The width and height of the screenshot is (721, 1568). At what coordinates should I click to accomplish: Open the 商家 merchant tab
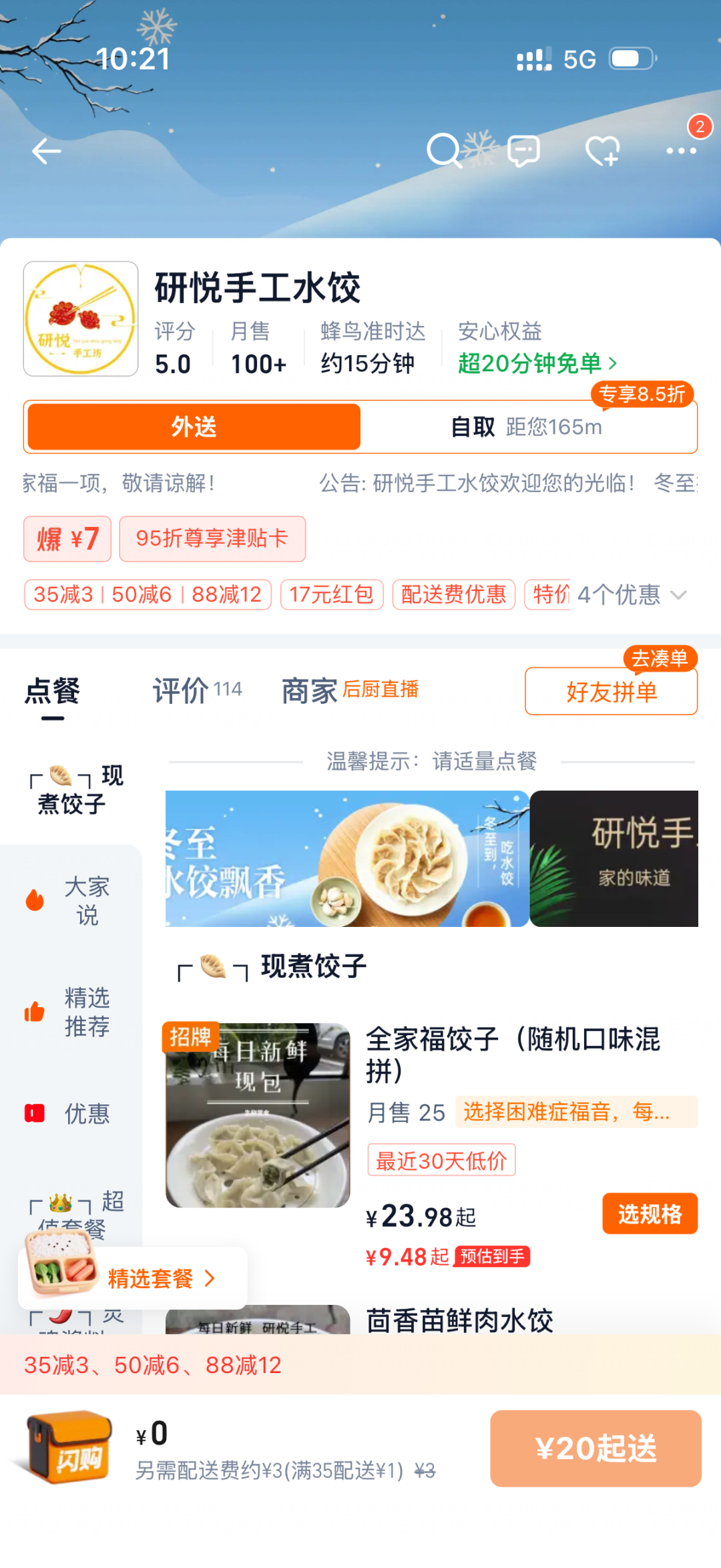(x=310, y=691)
